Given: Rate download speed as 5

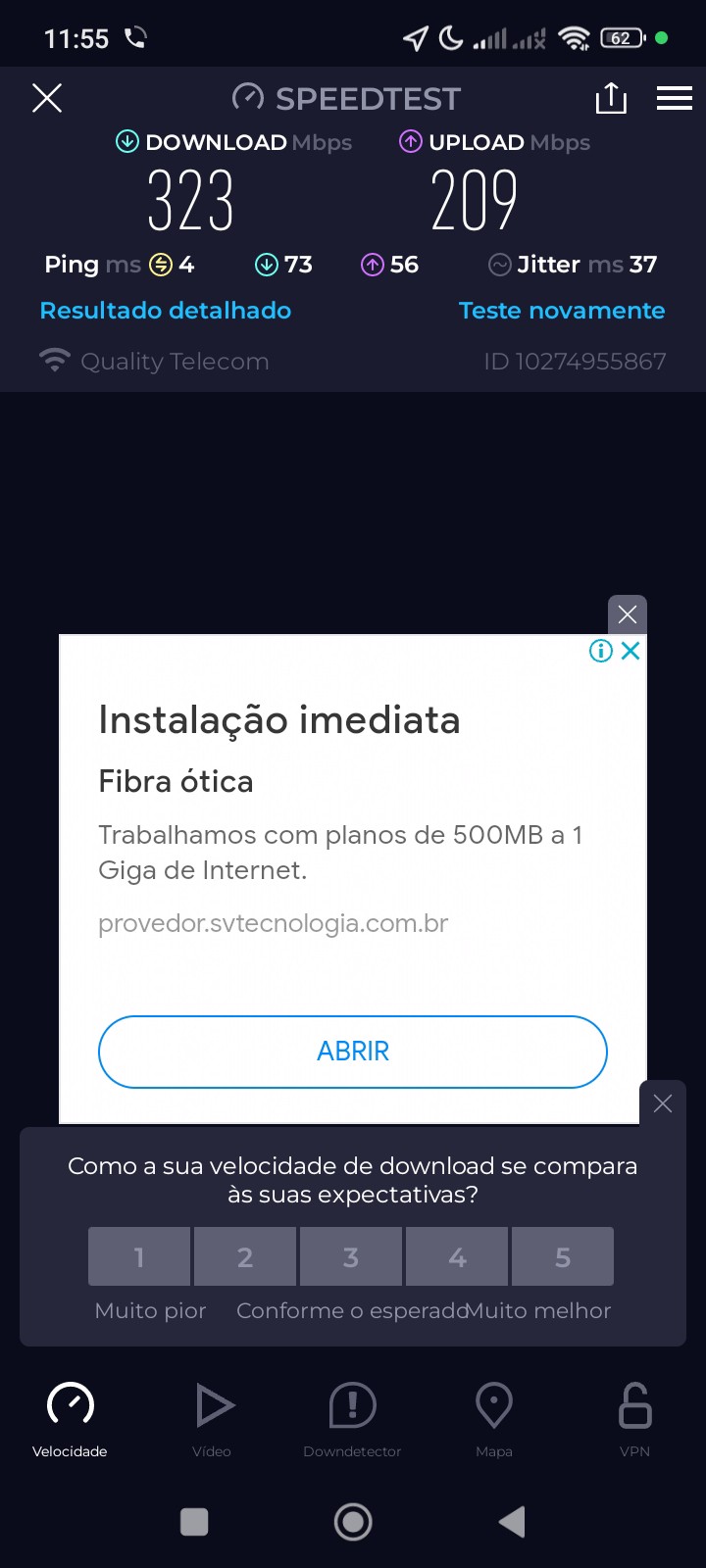Looking at the screenshot, I should click(x=563, y=1256).
